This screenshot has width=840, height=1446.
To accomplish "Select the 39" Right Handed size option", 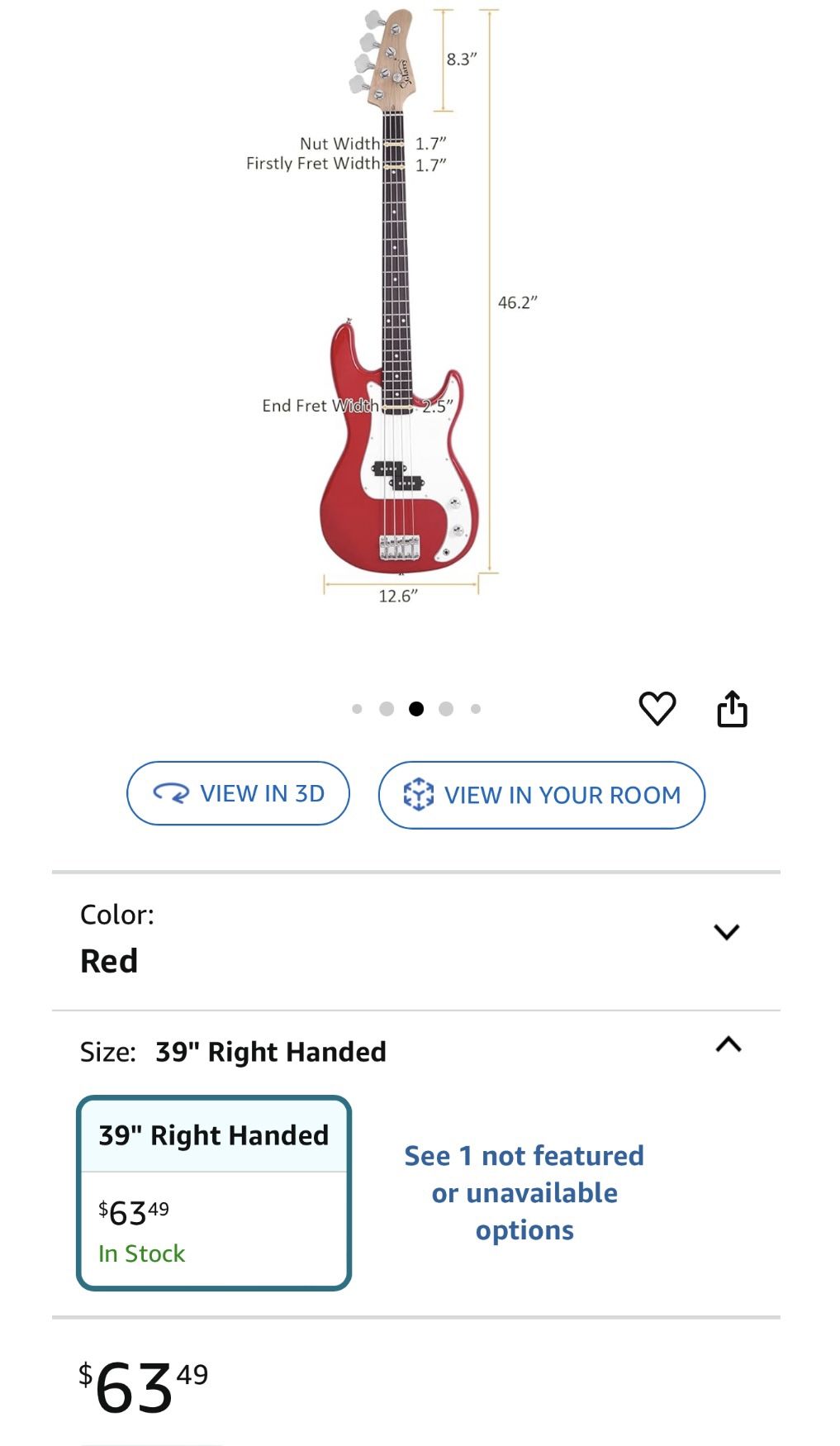I will point(214,1192).
